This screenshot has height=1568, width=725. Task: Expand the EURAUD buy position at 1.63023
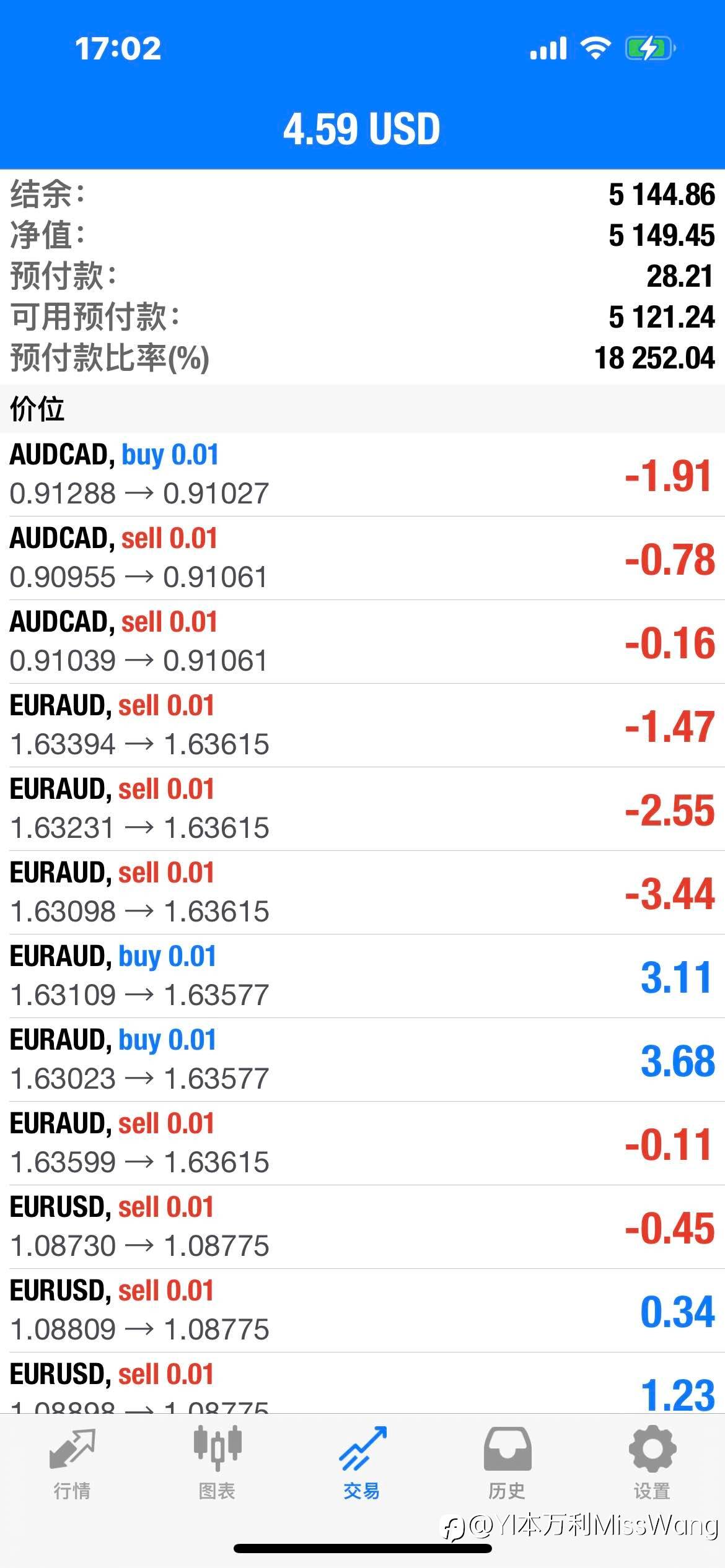(x=362, y=1060)
